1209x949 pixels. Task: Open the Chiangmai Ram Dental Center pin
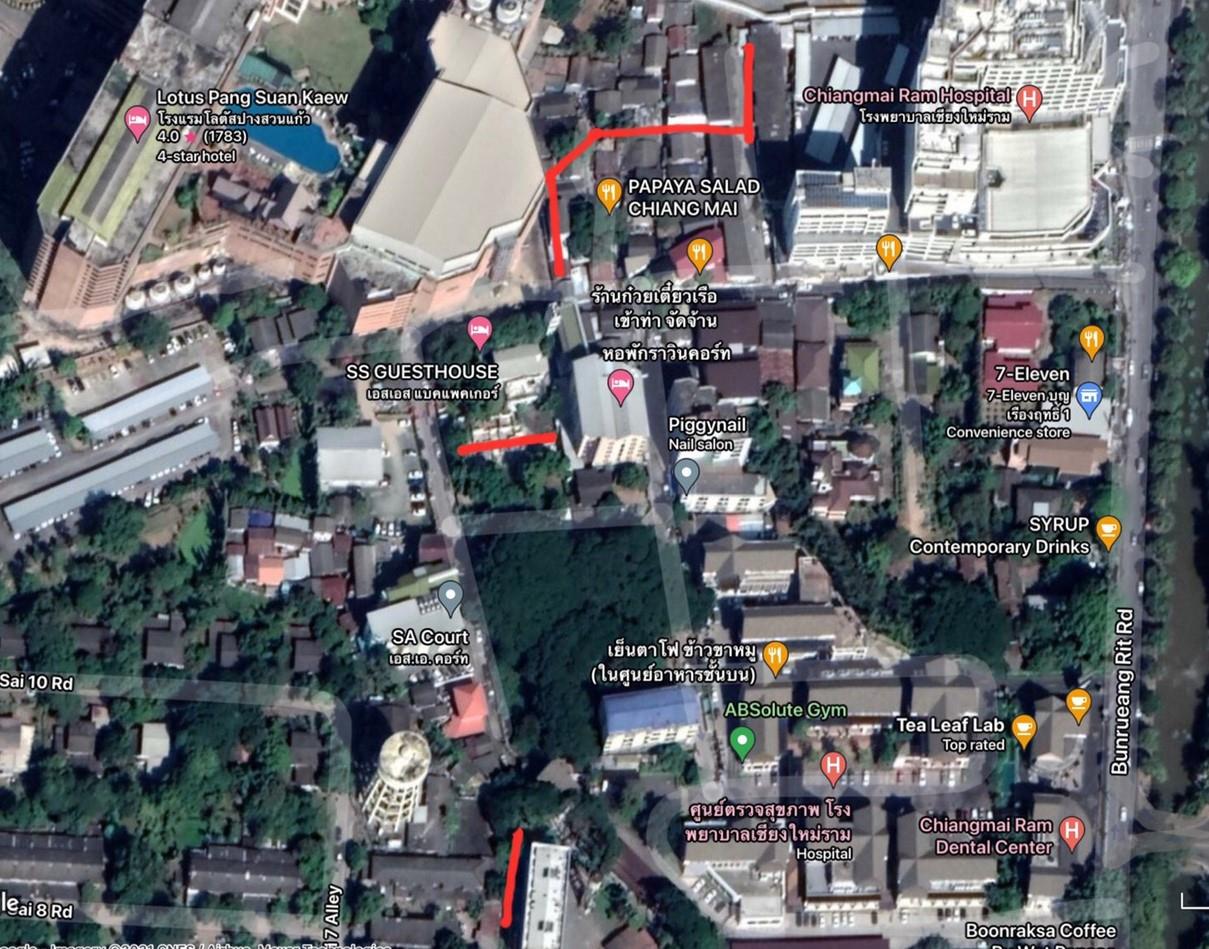(1071, 831)
